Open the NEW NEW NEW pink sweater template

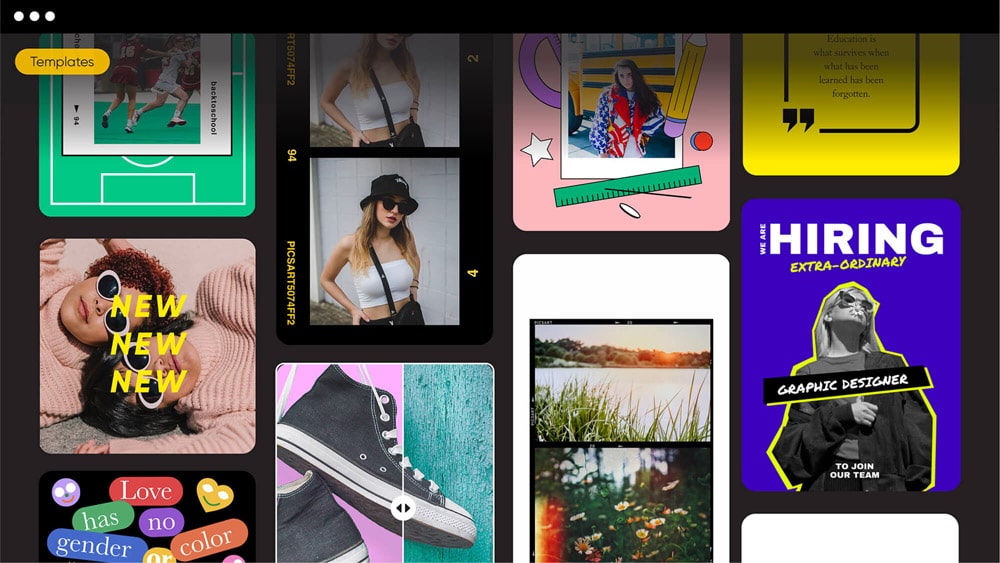147,345
